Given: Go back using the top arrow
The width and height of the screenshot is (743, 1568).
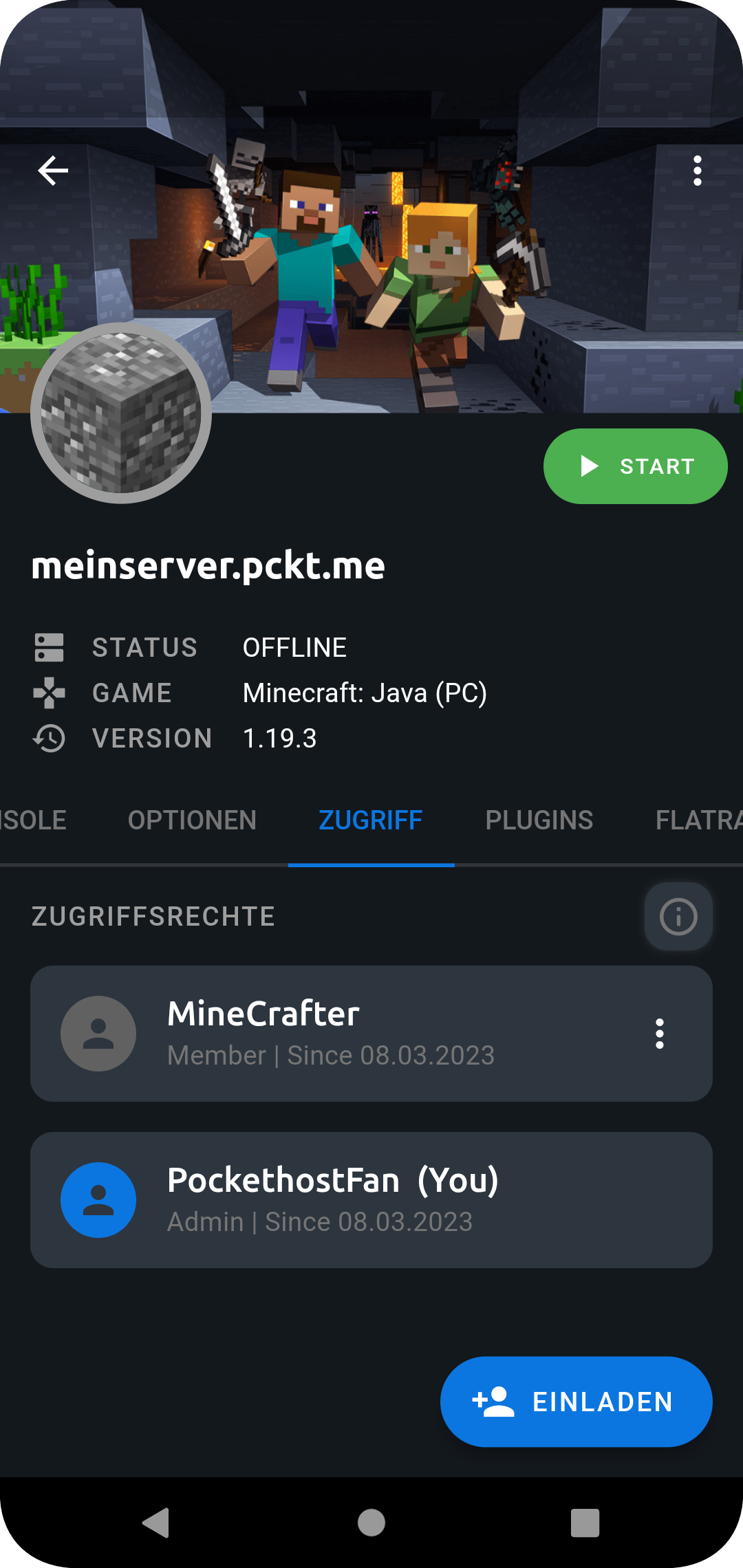Looking at the screenshot, I should 53,171.
